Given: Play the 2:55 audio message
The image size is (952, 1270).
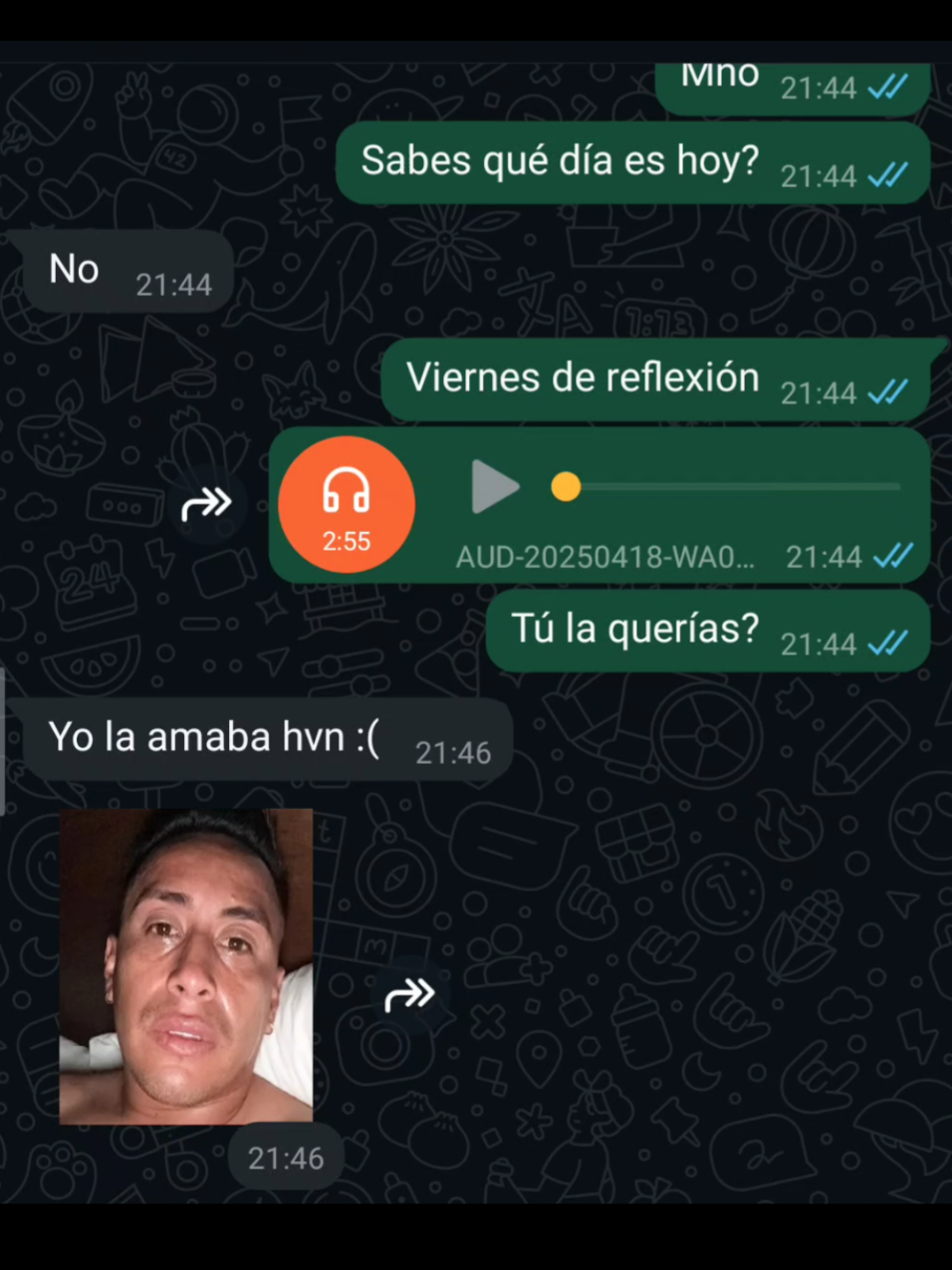Looking at the screenshot, I should 495,487.
